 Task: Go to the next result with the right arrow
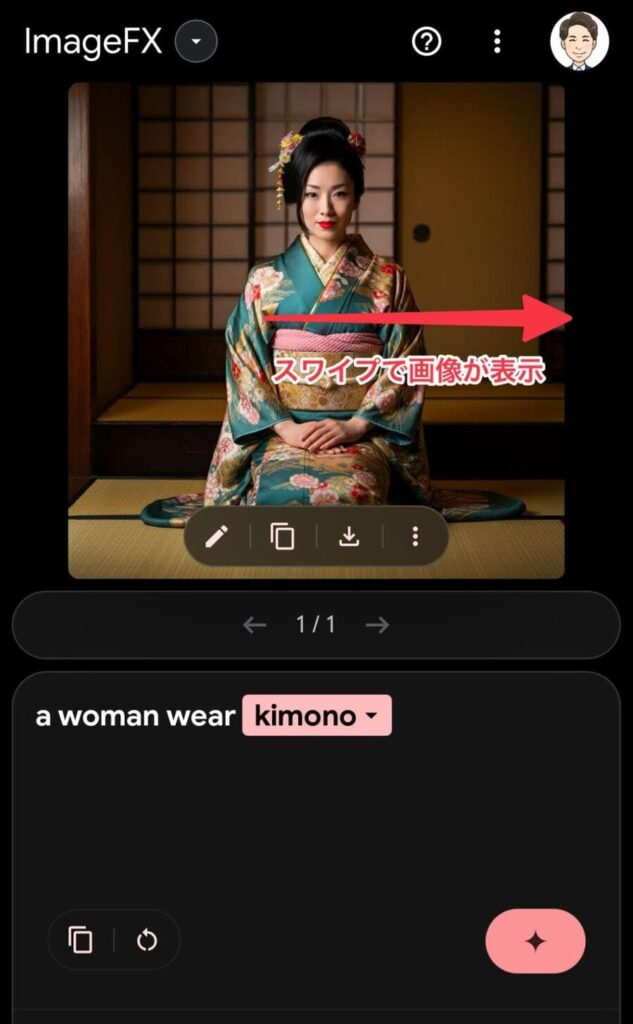[x=377, y=625]
